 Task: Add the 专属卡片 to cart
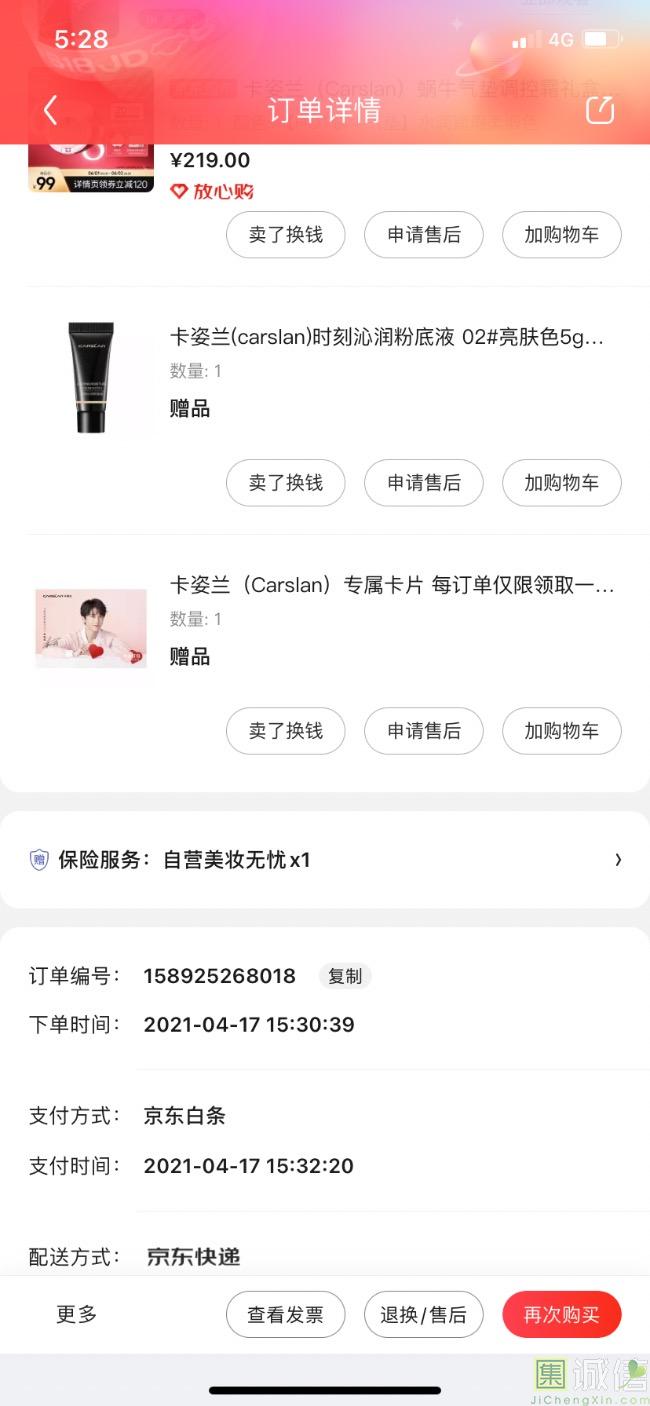tap(561, 731)
